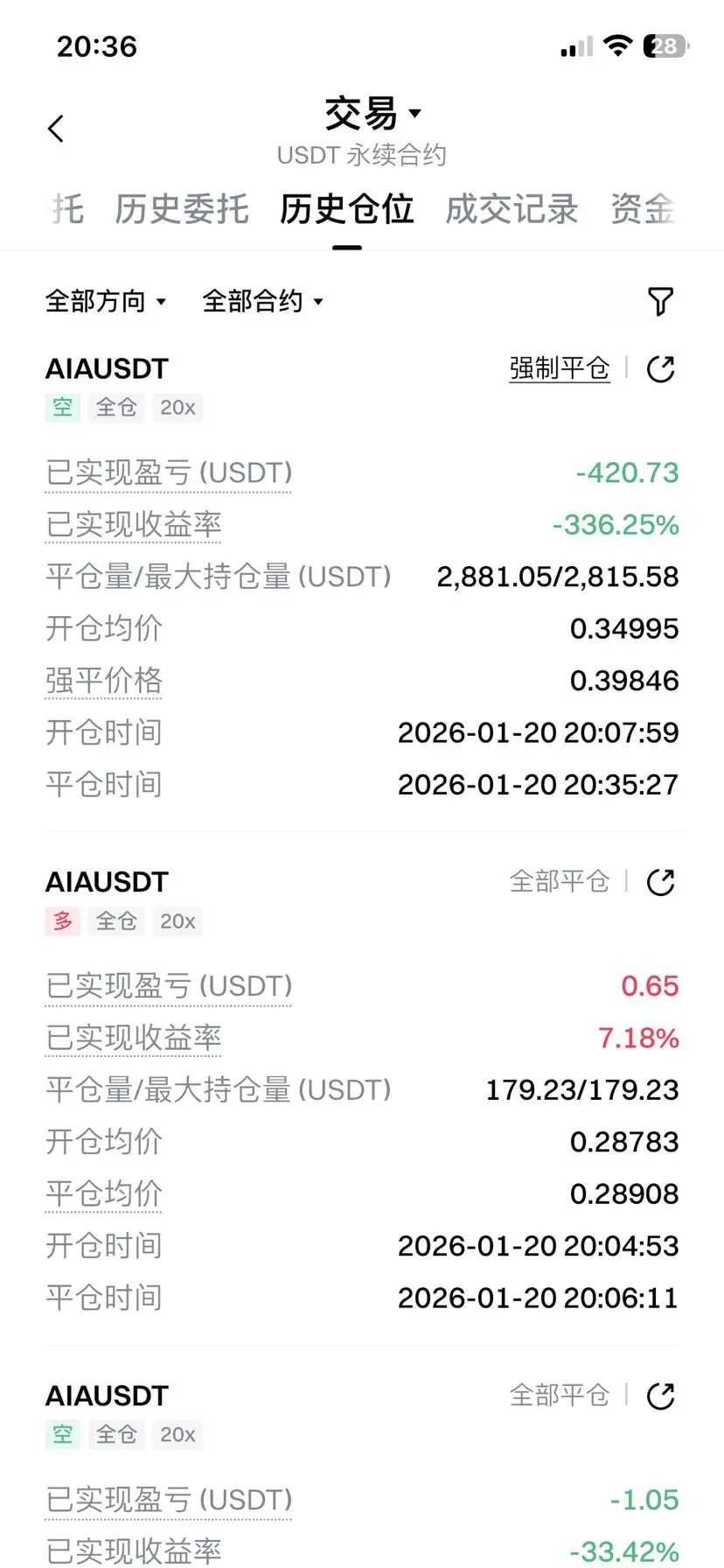
Task: Go back using the top-left arrow
Action: pos(56,129)
